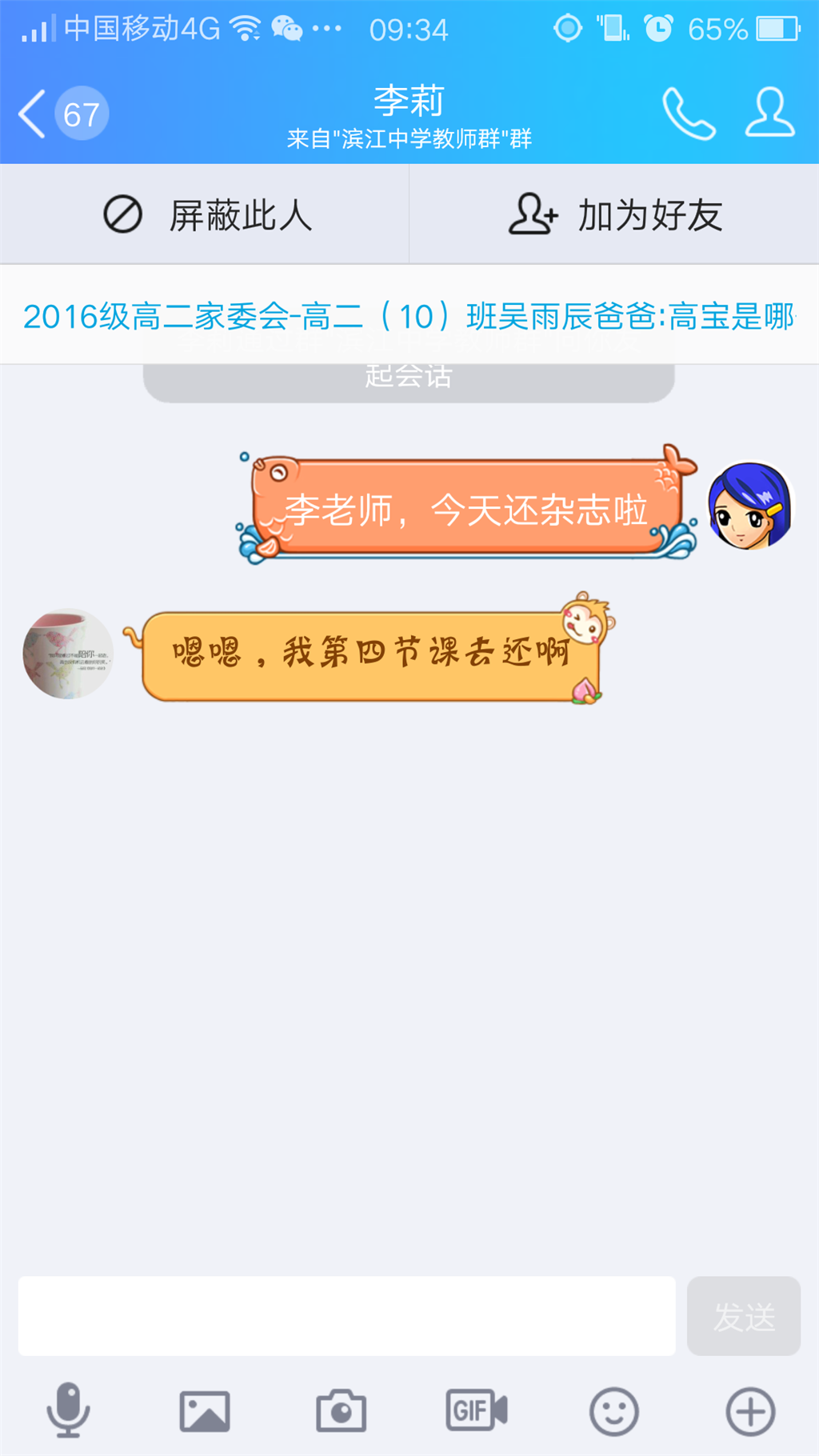Focus the message text input box
The width and height of the screenshot is (819, 1456).
click(x=346, y=1316)
